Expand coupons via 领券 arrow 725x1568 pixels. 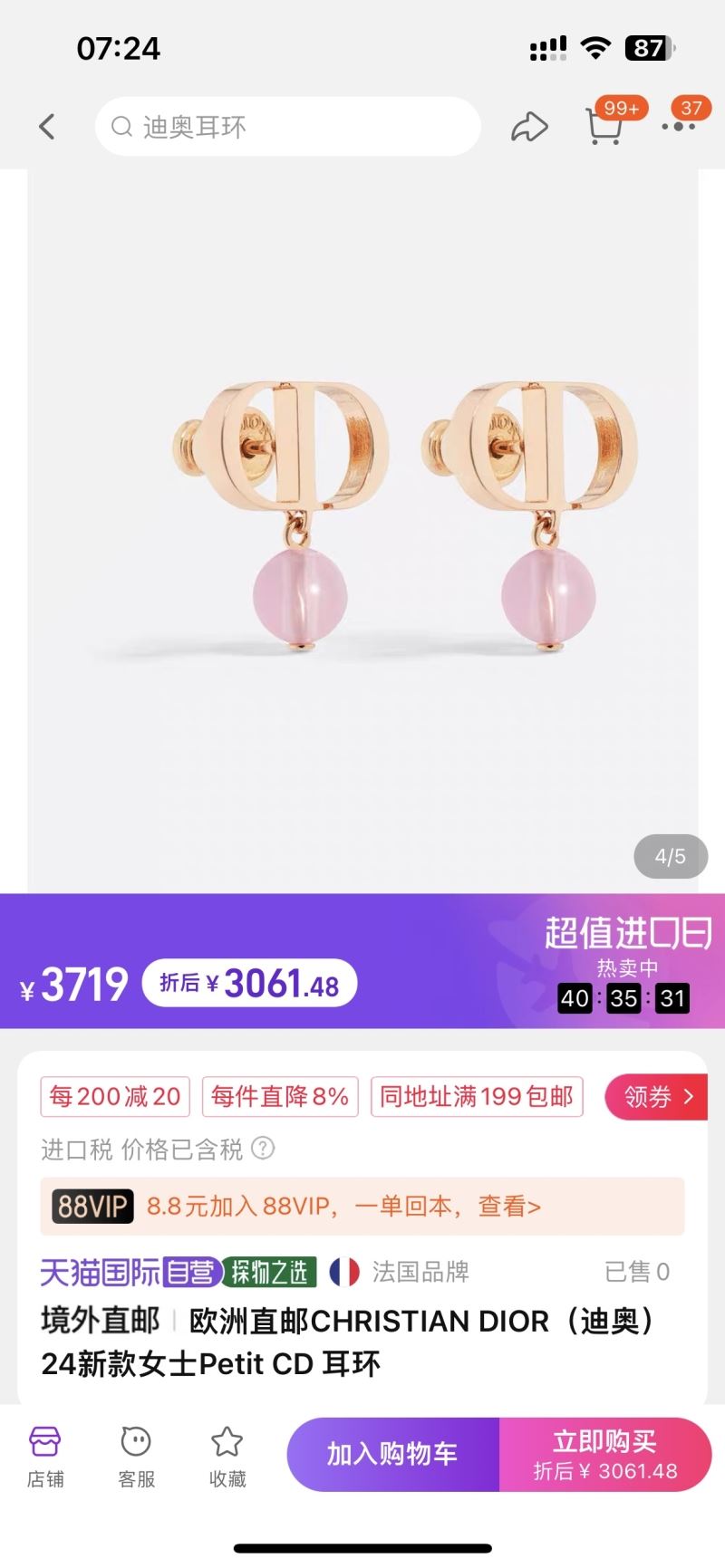(x=657, y=1096)
